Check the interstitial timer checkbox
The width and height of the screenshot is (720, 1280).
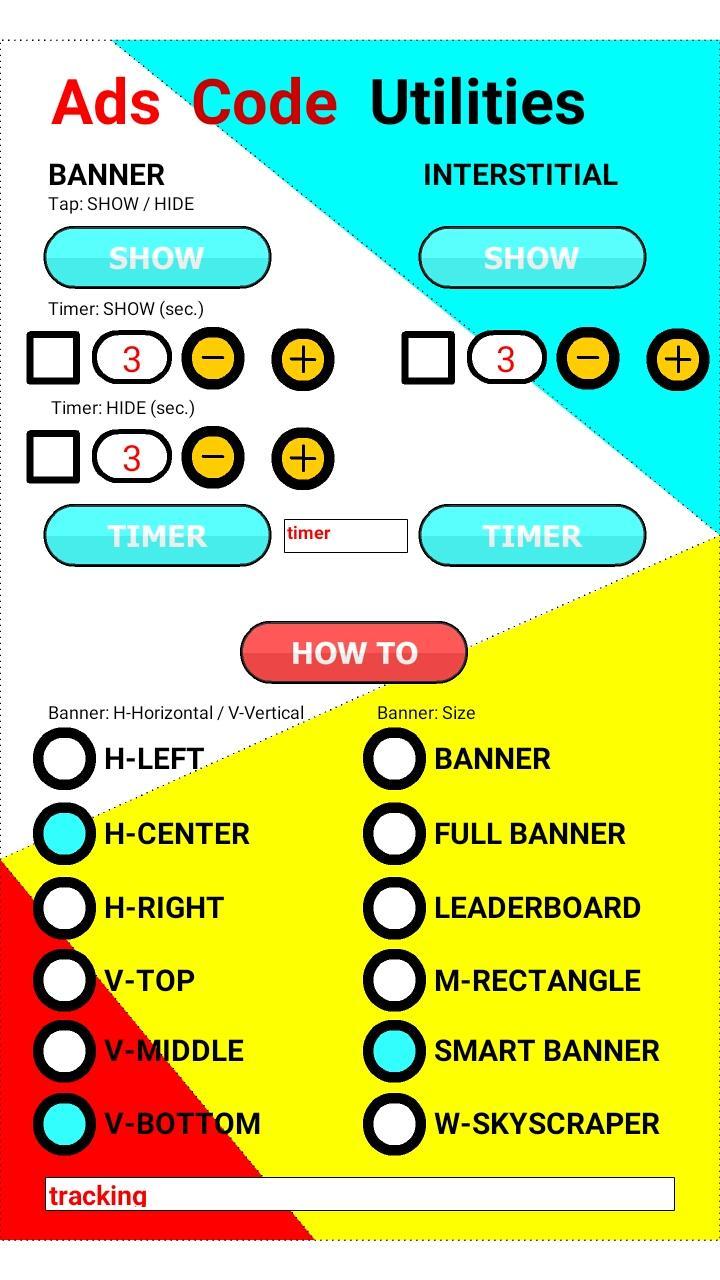[x=428, y=358]
